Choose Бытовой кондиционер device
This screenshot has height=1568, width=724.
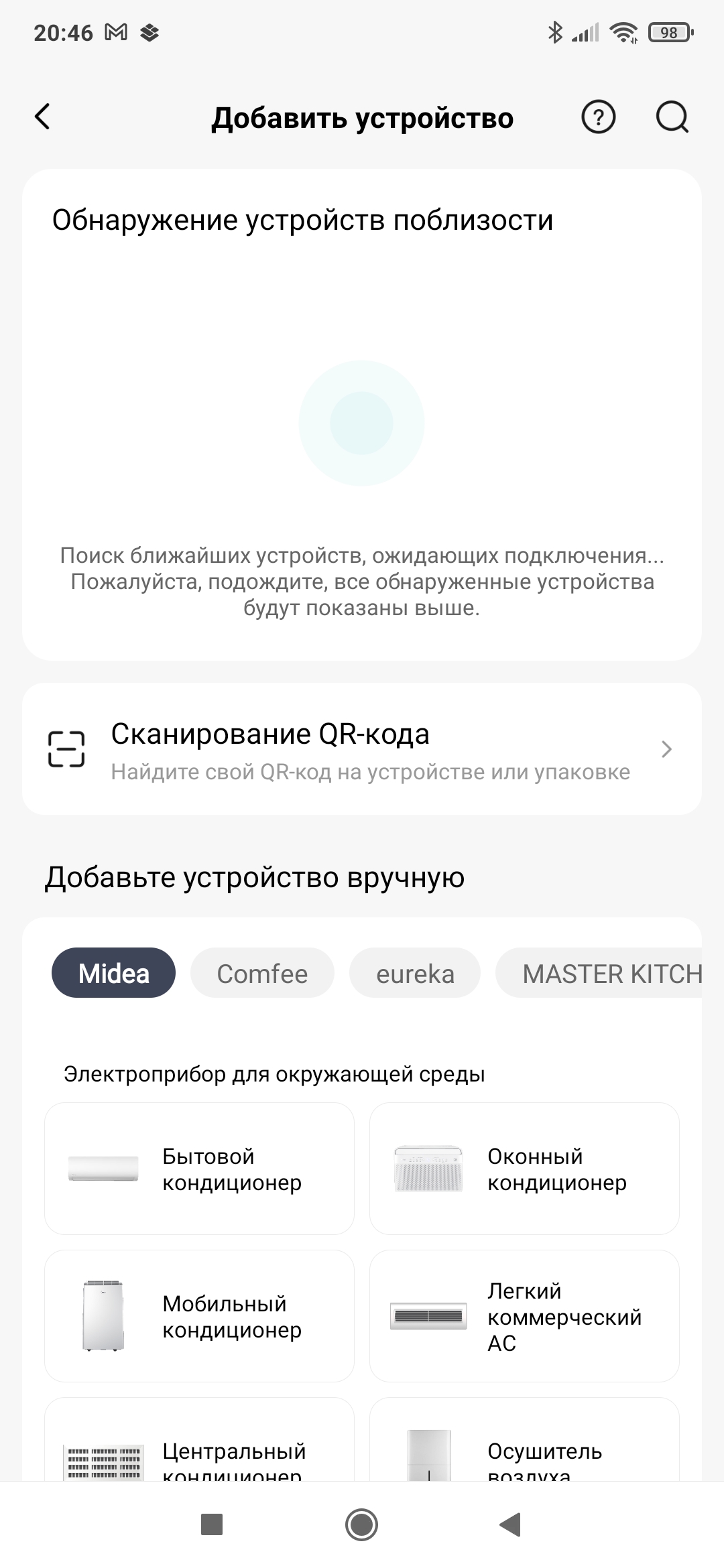pyautogui.click(x=199, y=1169)
